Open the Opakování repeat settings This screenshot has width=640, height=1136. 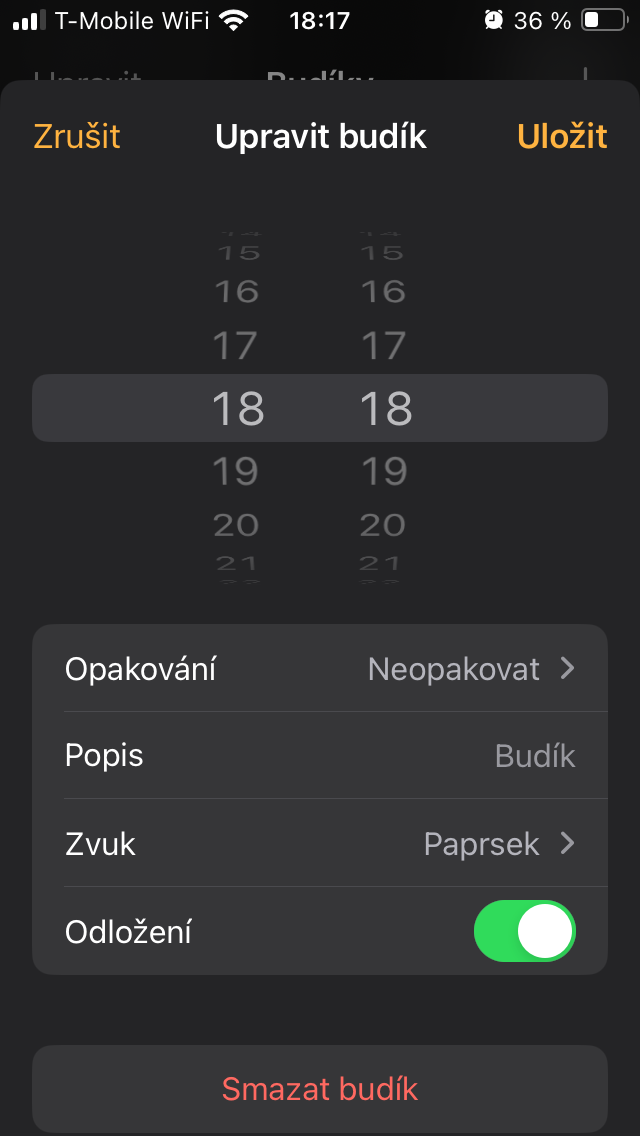pos(320,668)
